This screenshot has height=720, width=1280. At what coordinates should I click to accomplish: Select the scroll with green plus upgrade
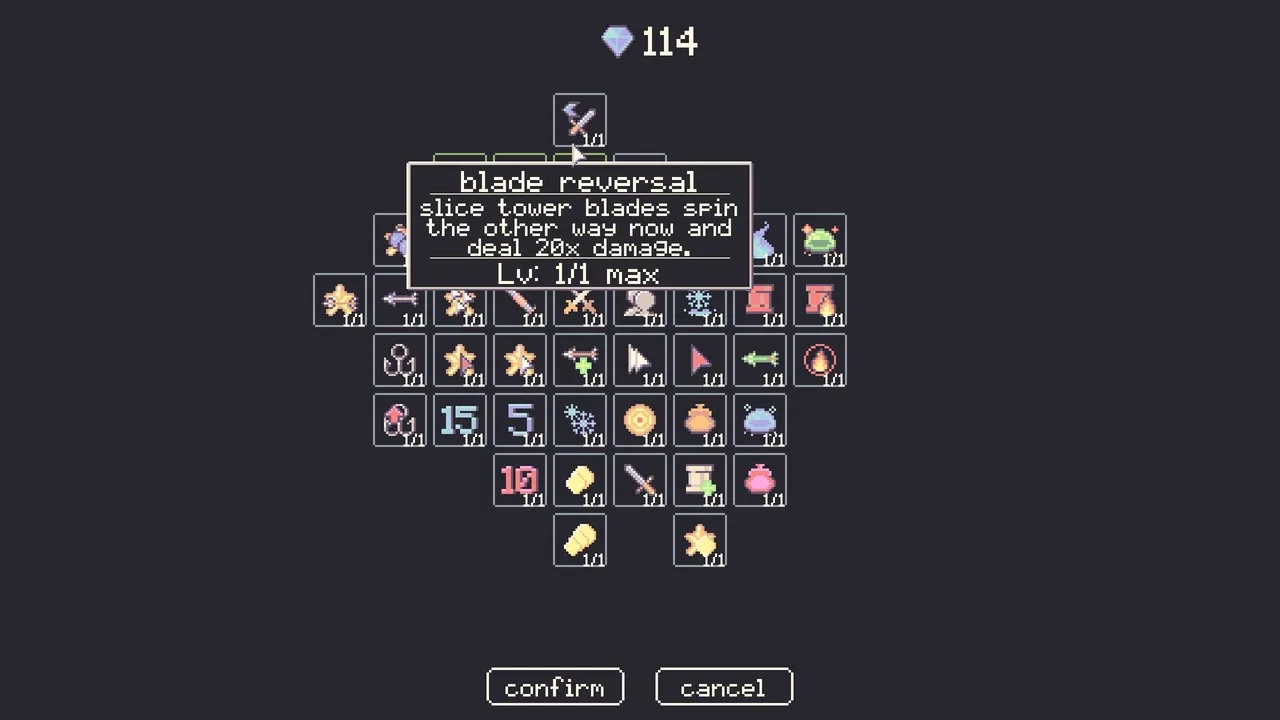tap(699, 480)
